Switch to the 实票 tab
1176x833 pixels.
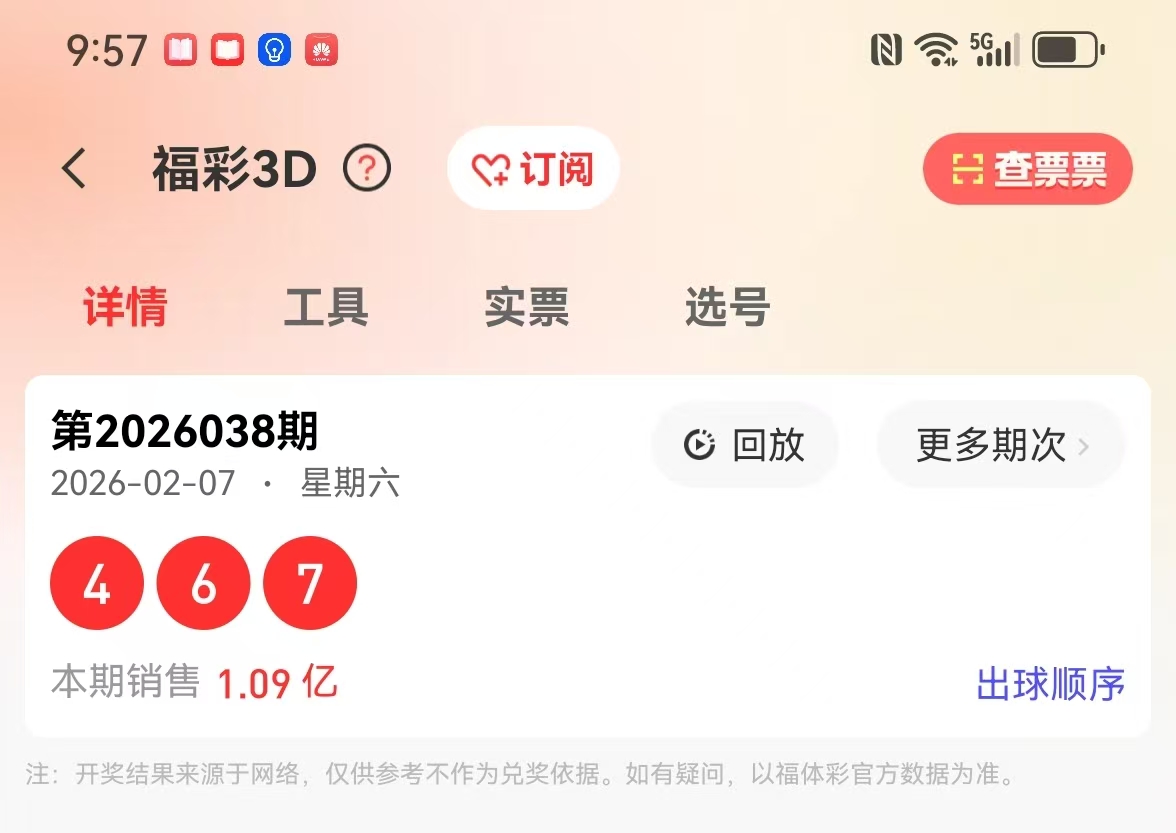pyautogui.click(x=527, y=307)
